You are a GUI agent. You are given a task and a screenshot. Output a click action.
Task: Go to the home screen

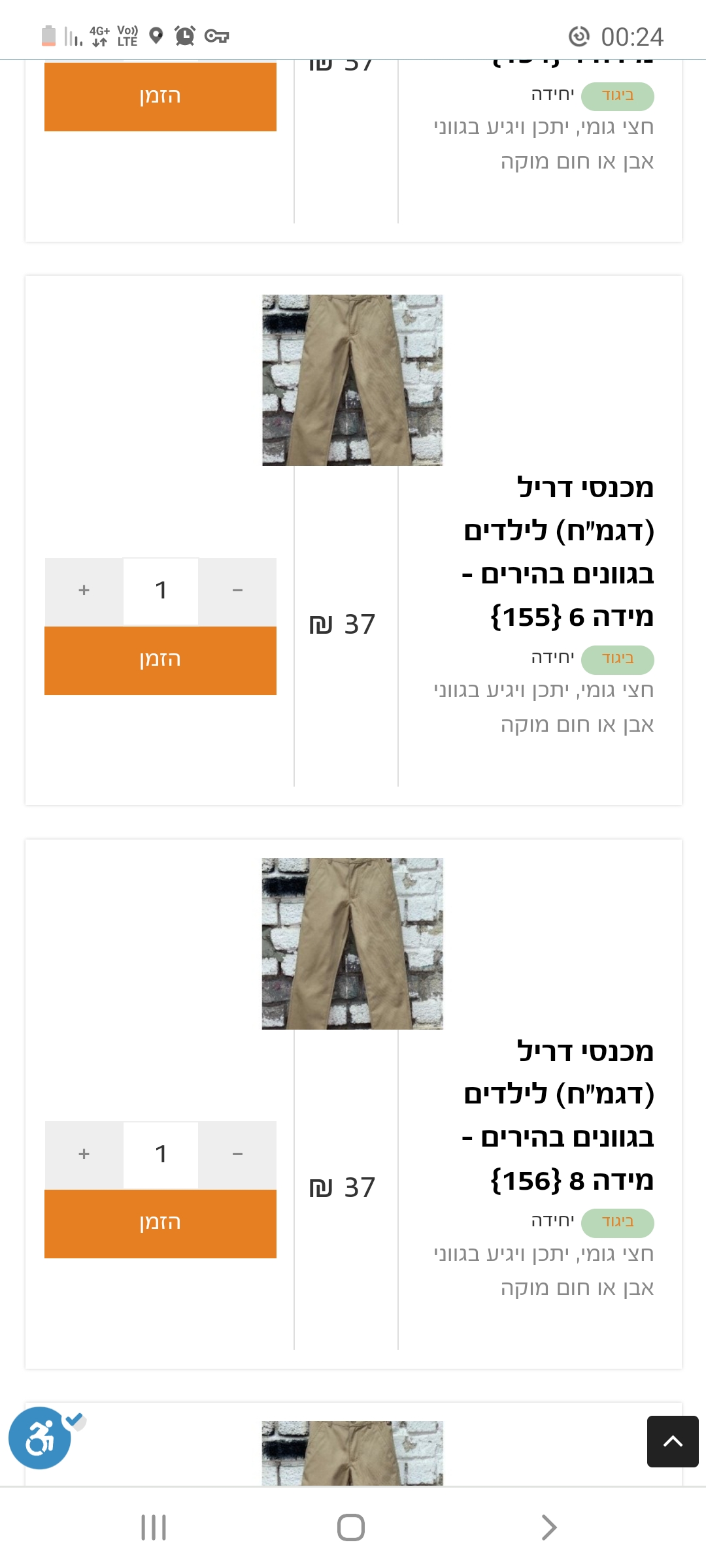[x=351, y=1527]
